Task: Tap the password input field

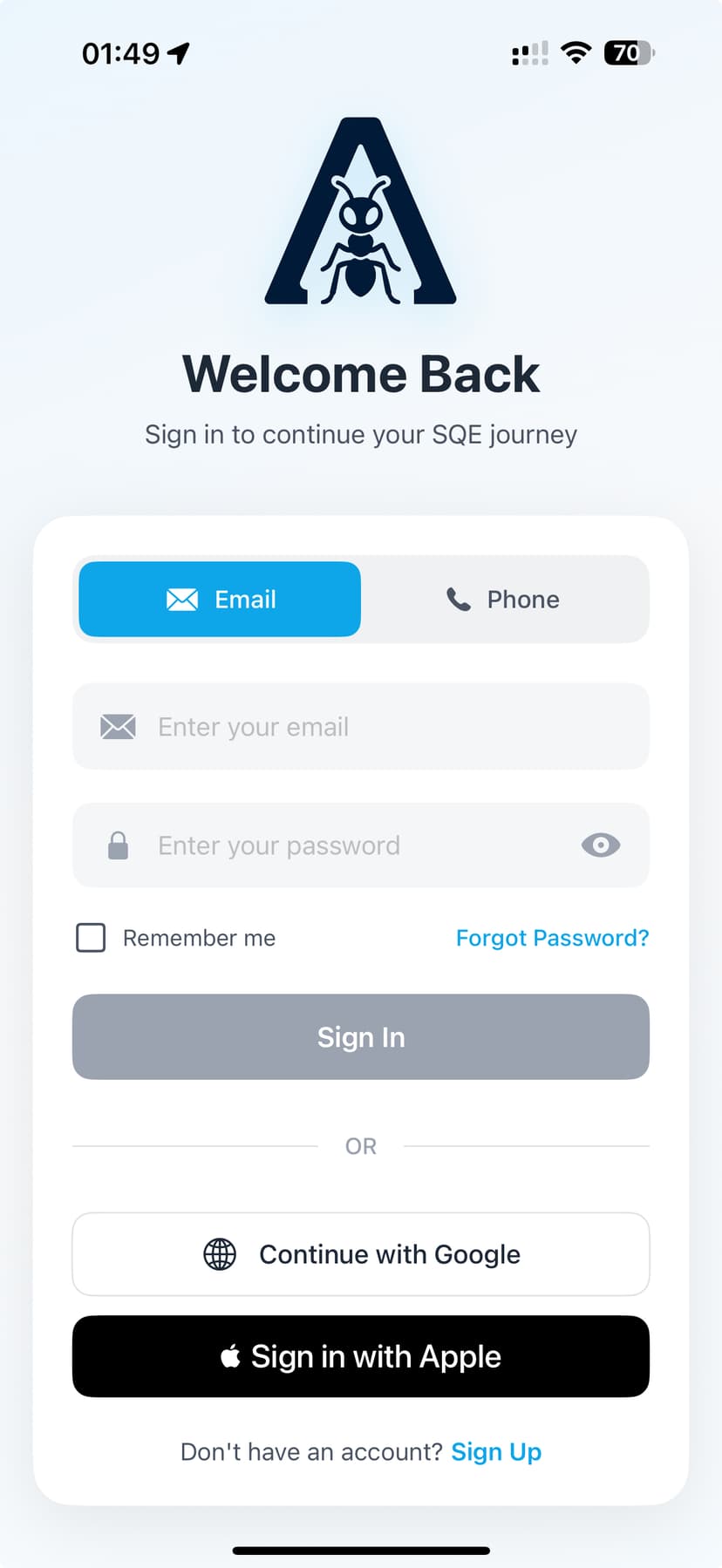Action: tap(349, 845)
